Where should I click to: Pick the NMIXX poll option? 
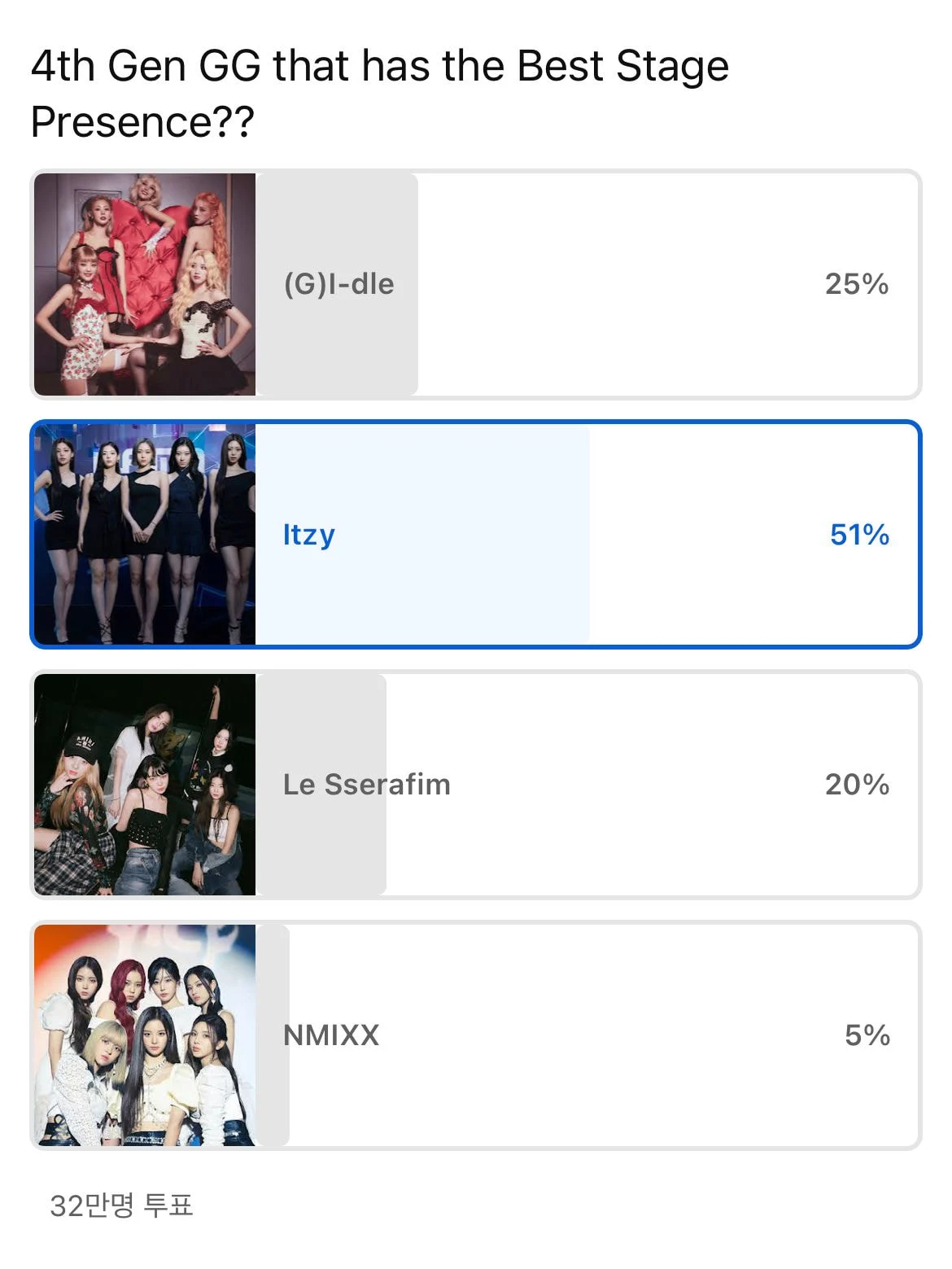tap(475, 1035)
